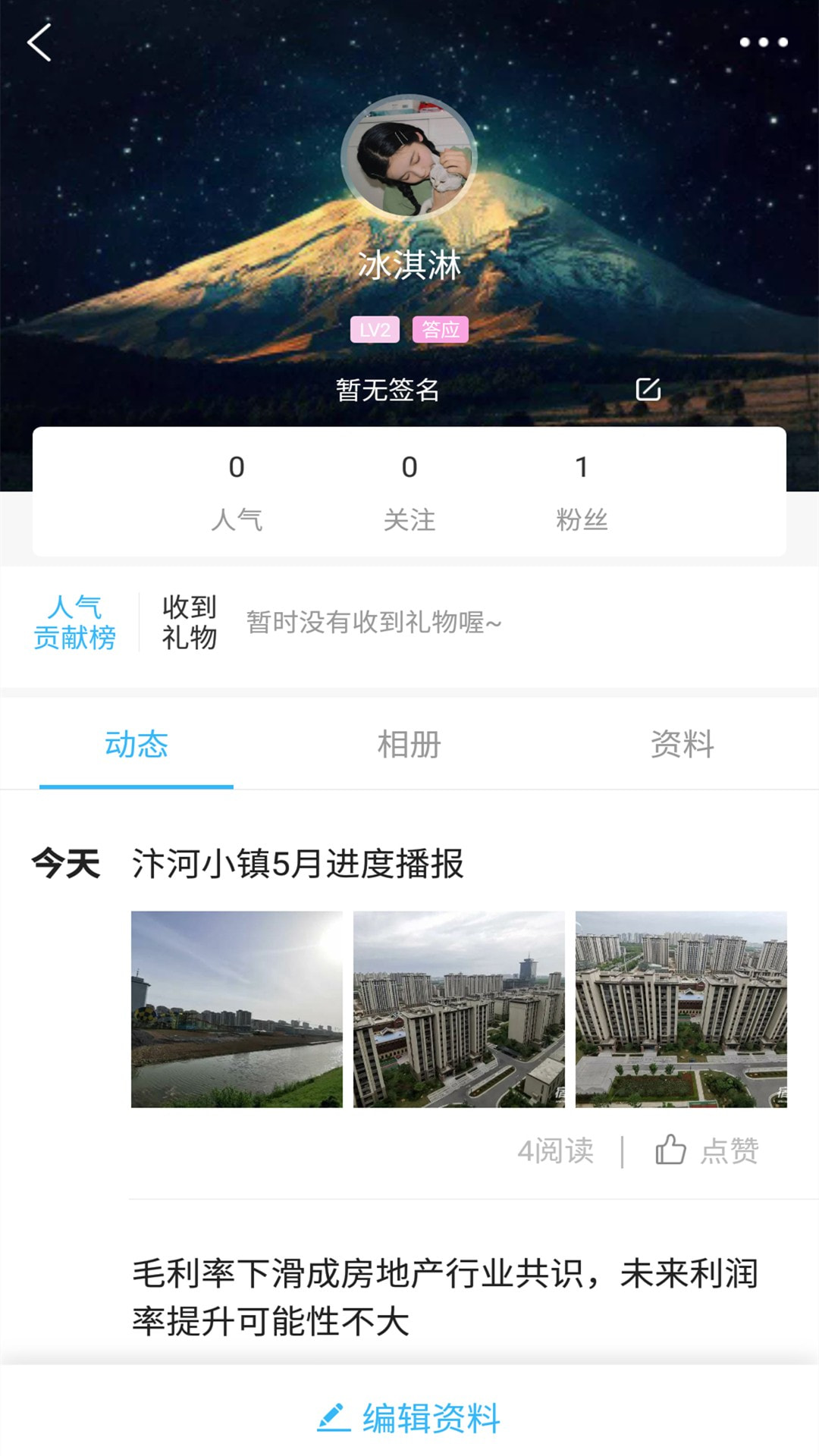Select the 动态 tab
819x1456 pixels.
click(x=136, y=745)
